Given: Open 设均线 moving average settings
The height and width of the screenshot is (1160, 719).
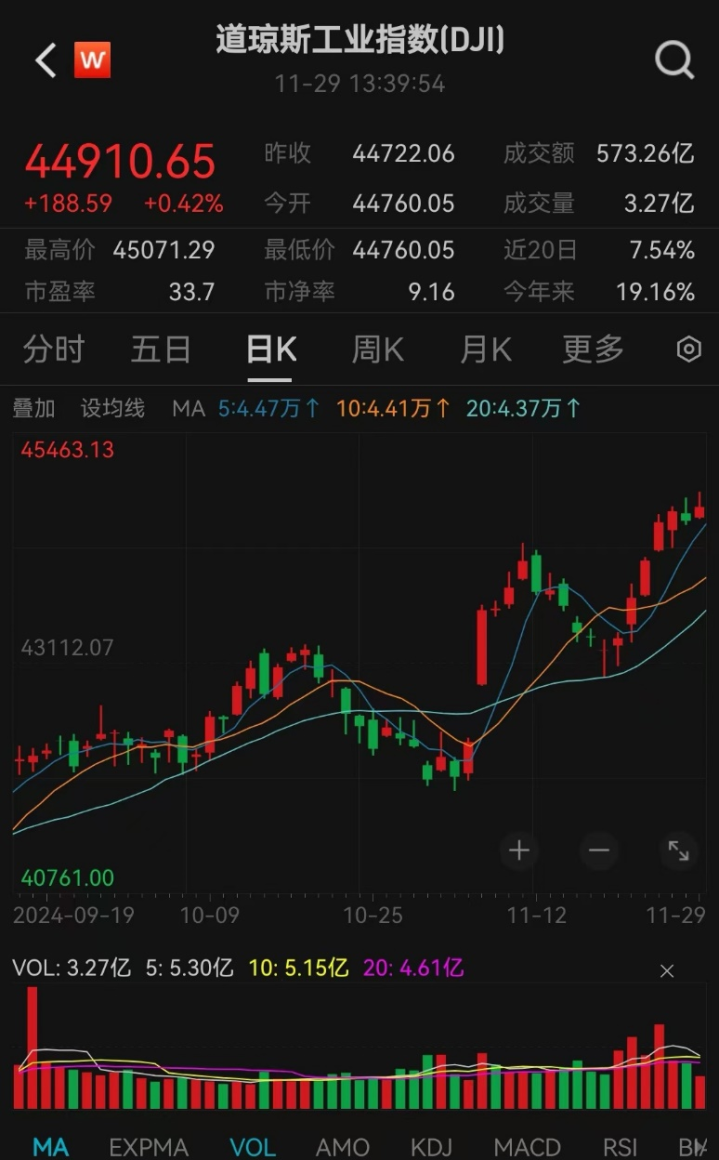Looking at the screenshot, I should pos(112,408).
